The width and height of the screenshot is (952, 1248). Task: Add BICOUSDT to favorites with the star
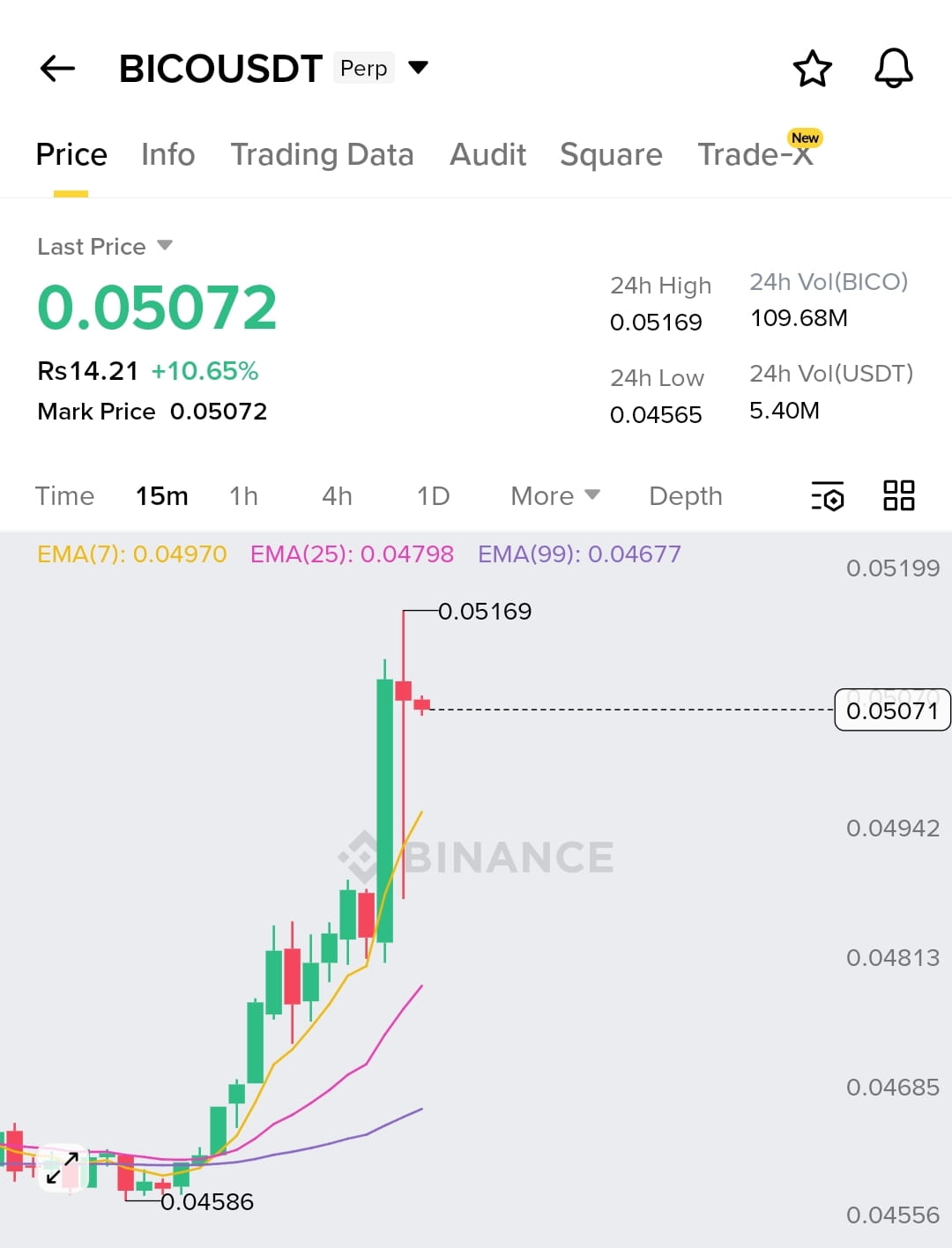click(x=812, y=69)
